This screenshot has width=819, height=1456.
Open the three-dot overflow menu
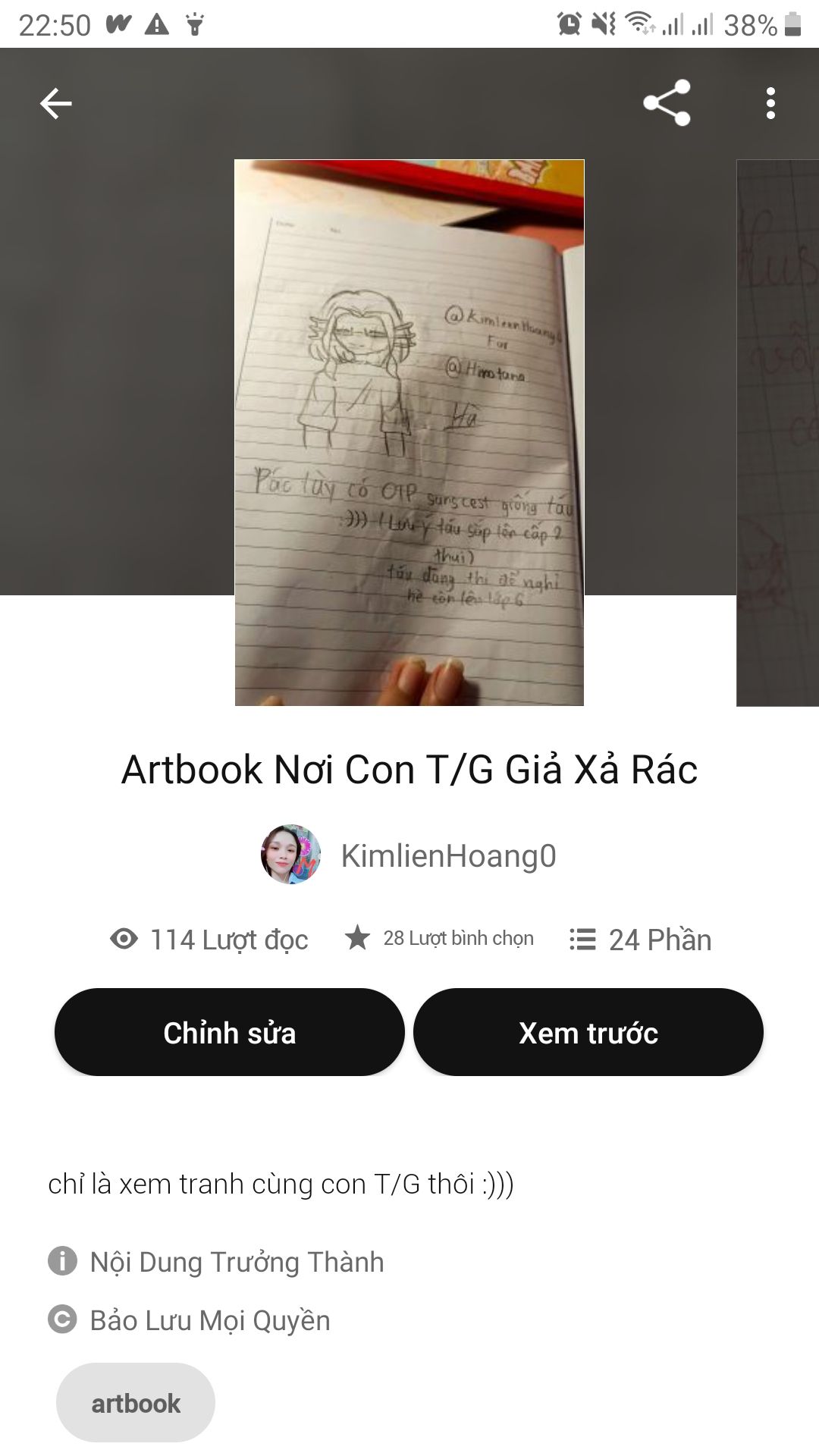770,103
